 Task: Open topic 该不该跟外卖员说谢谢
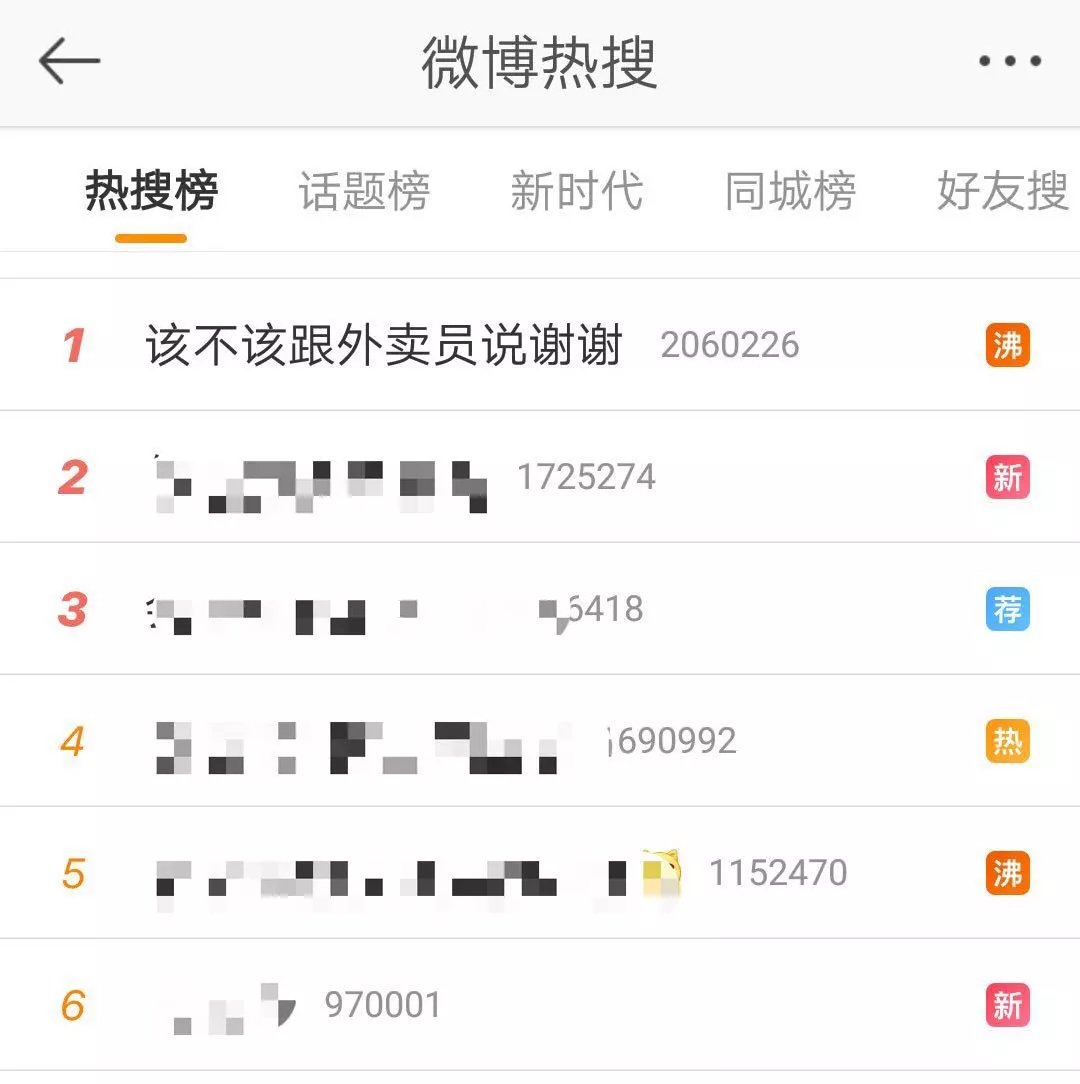coord(384,346)
